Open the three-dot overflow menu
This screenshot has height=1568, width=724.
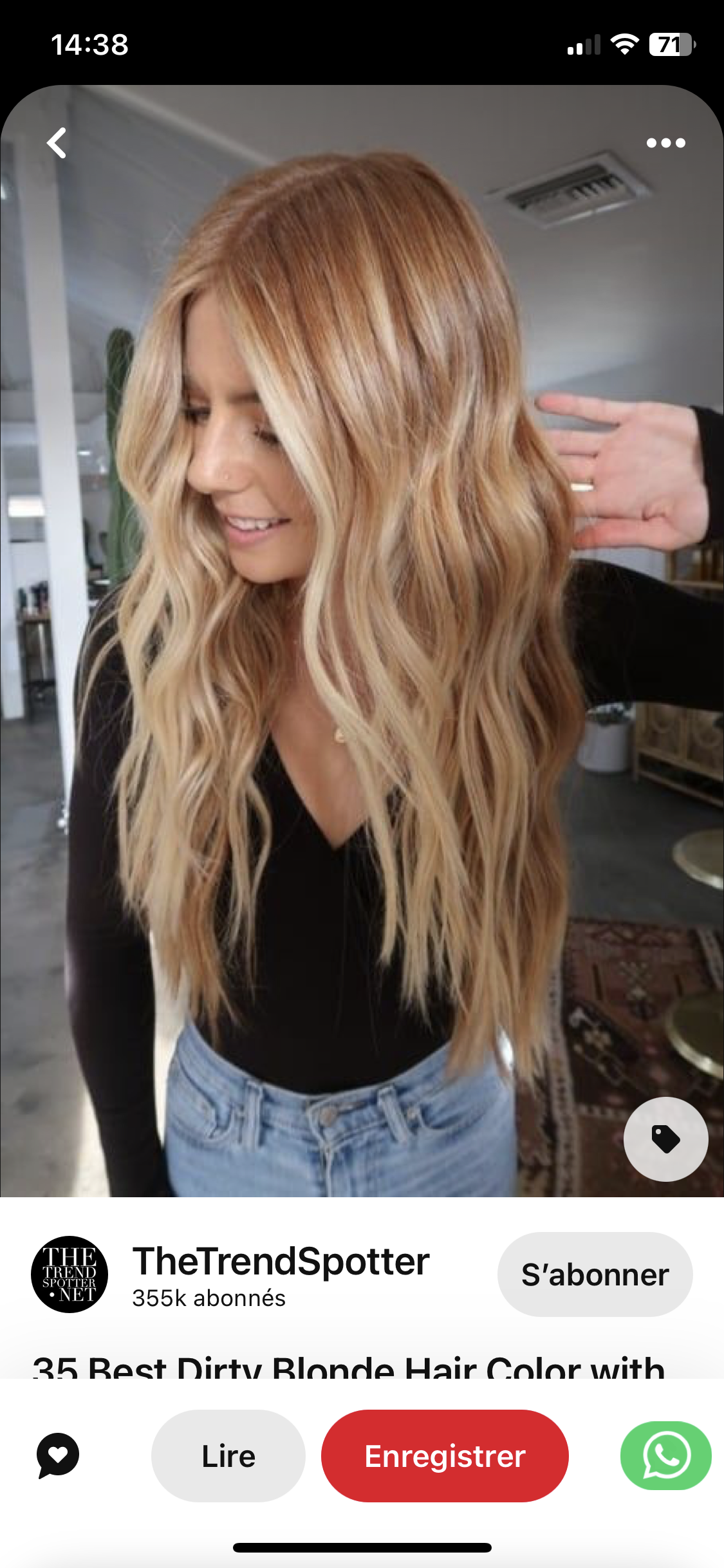point(665,143)
